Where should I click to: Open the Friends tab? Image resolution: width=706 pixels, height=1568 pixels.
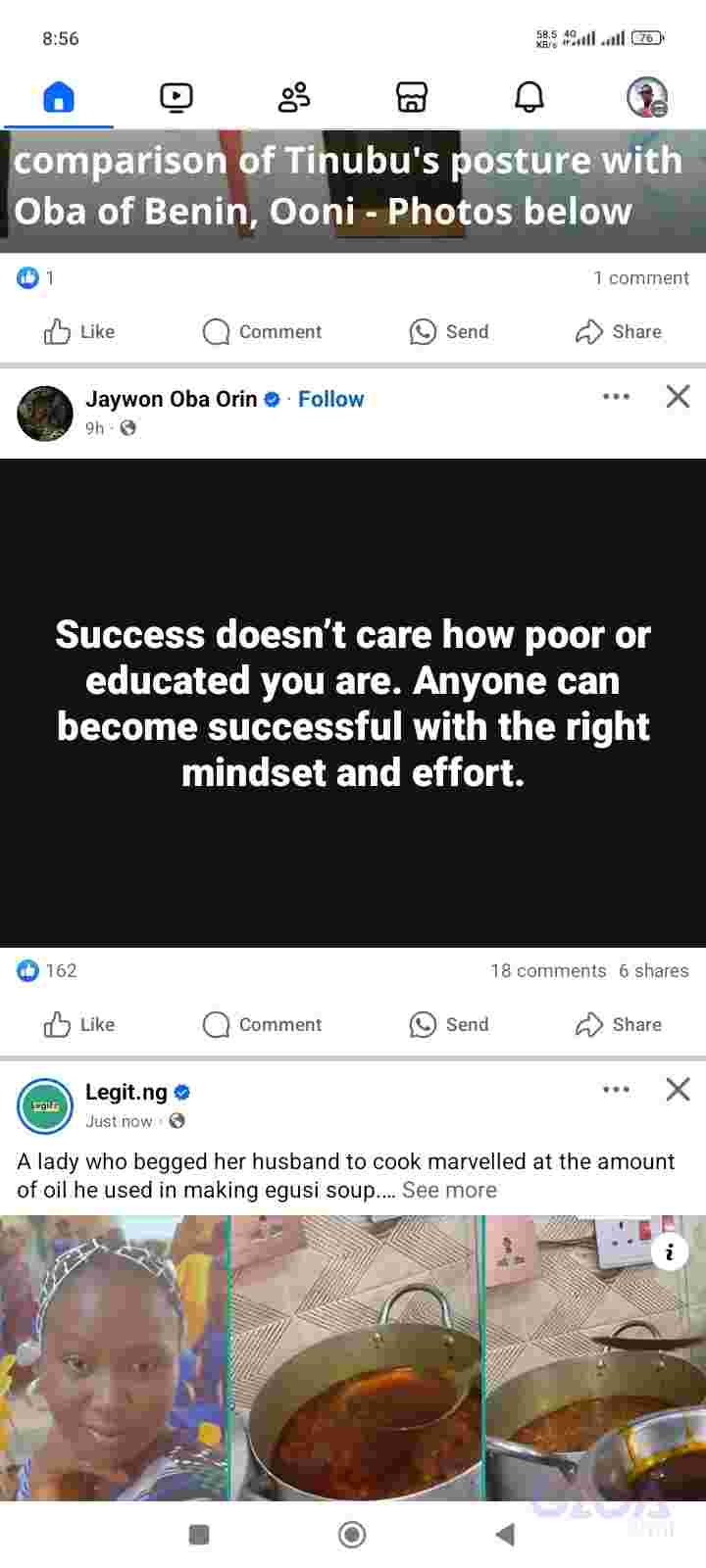pos(294,97)
